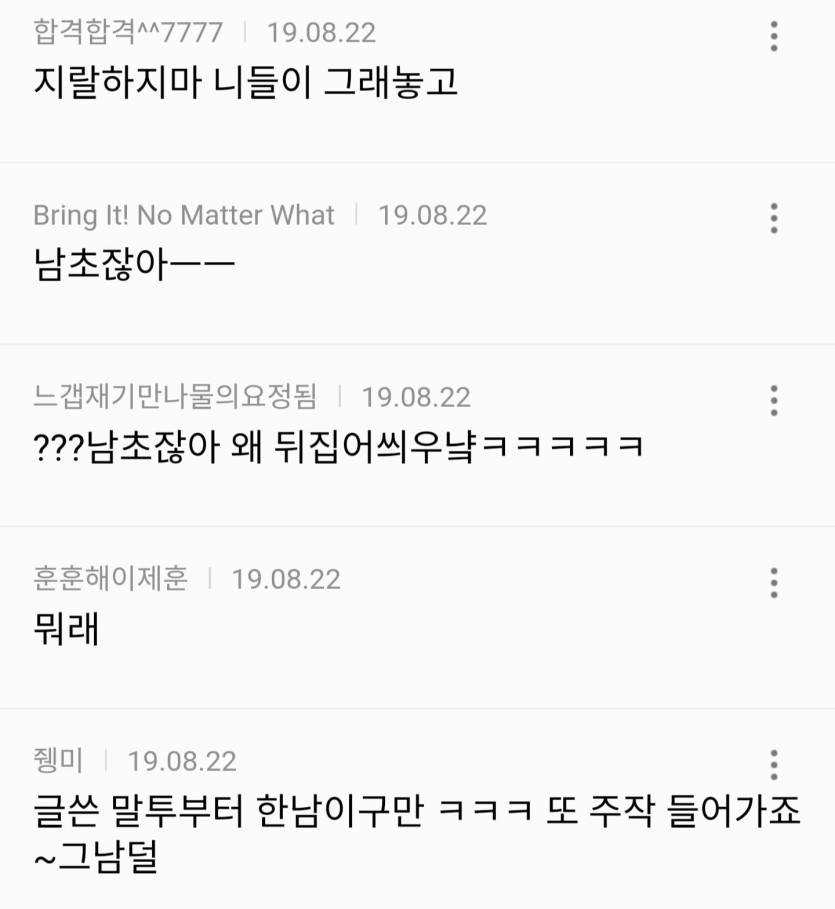
Task: Open the options menu for 느갭재기만나물의요정됨's comment
Action: (773, 400)
